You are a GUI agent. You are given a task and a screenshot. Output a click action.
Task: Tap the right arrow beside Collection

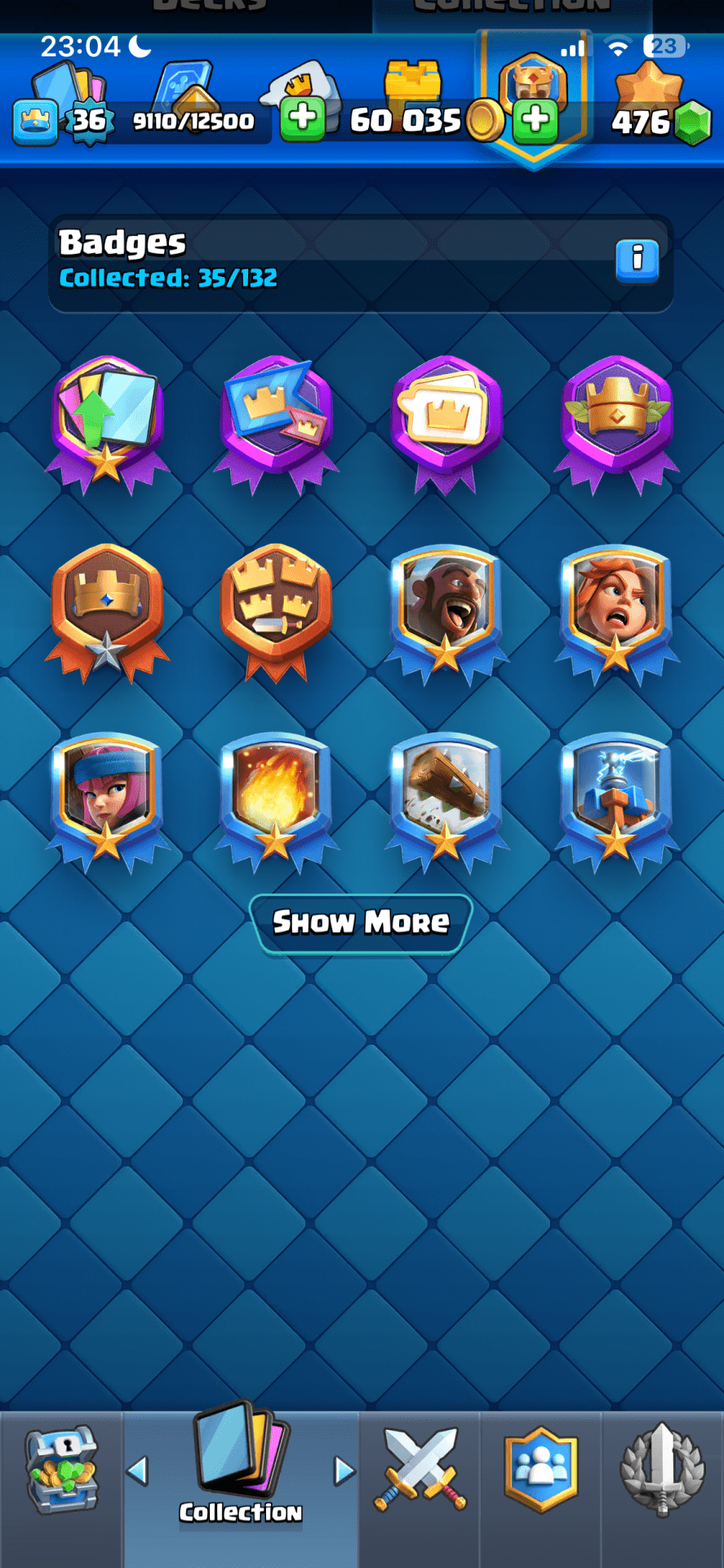(x=344, y=1471)
